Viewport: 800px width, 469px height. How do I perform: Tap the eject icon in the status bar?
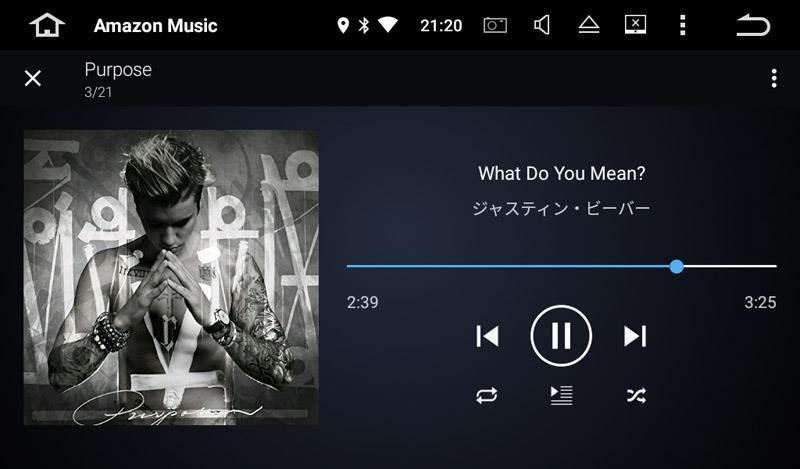[589, 25]
